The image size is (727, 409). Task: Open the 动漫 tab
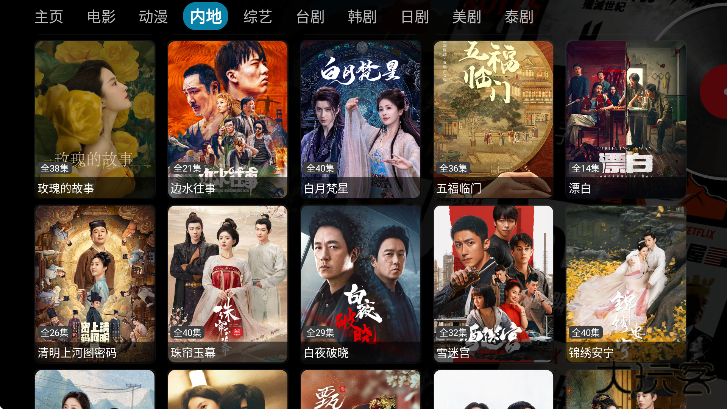coord(153,17)
